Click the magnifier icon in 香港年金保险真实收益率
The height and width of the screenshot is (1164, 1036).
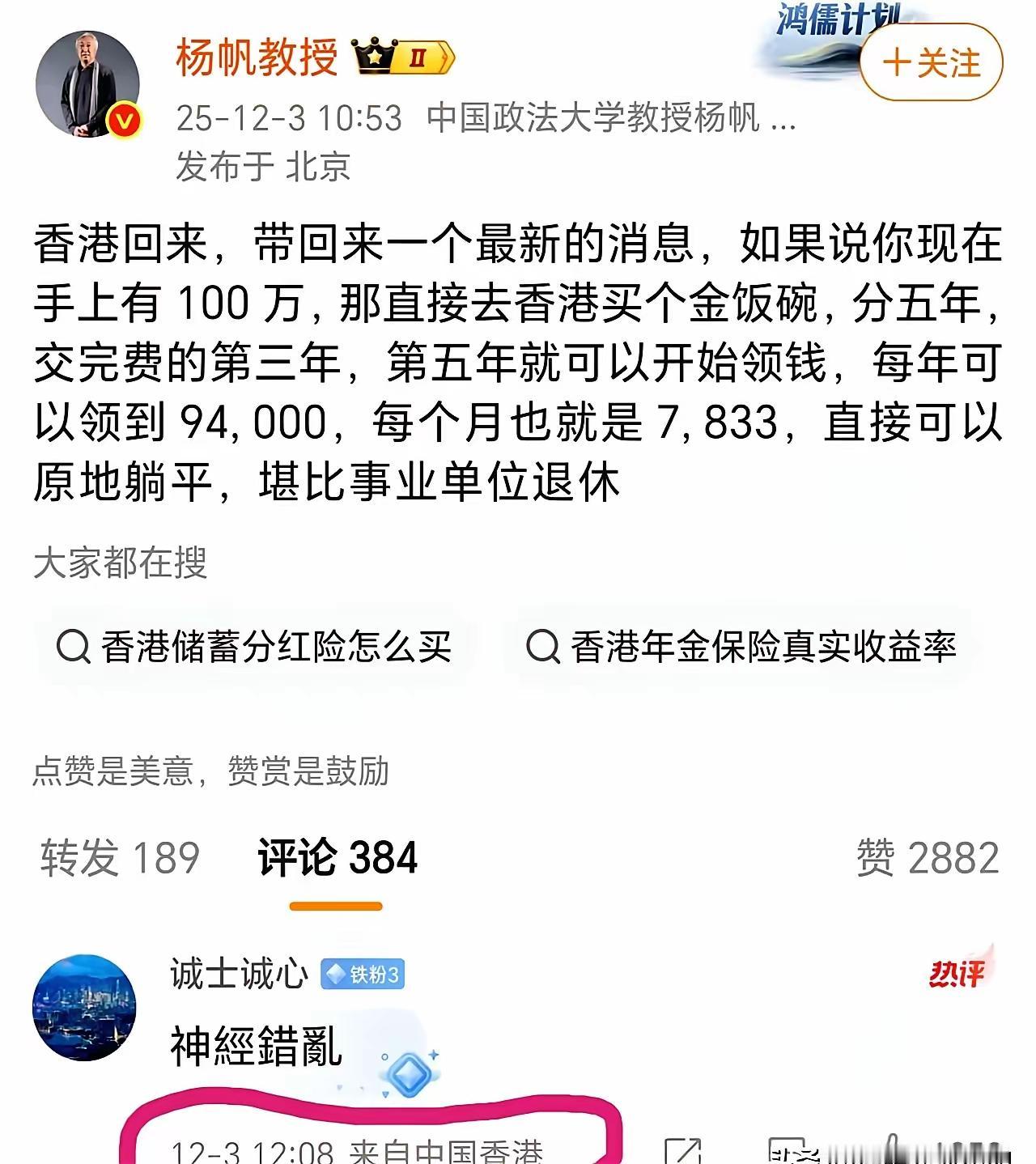click(x=544, y=646)
